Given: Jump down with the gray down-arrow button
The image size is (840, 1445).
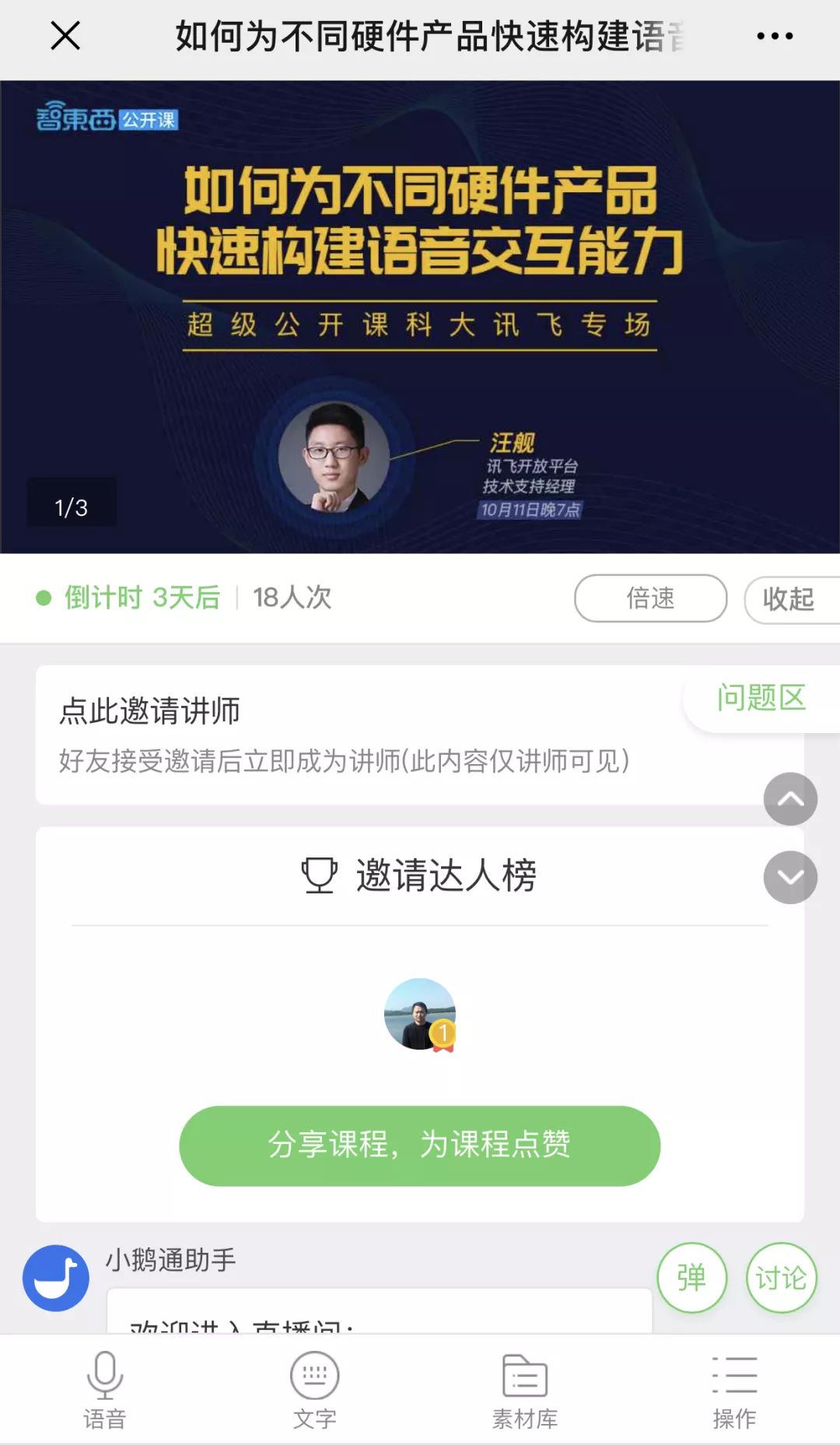Looking at the screenshot, I should (790, 877).
